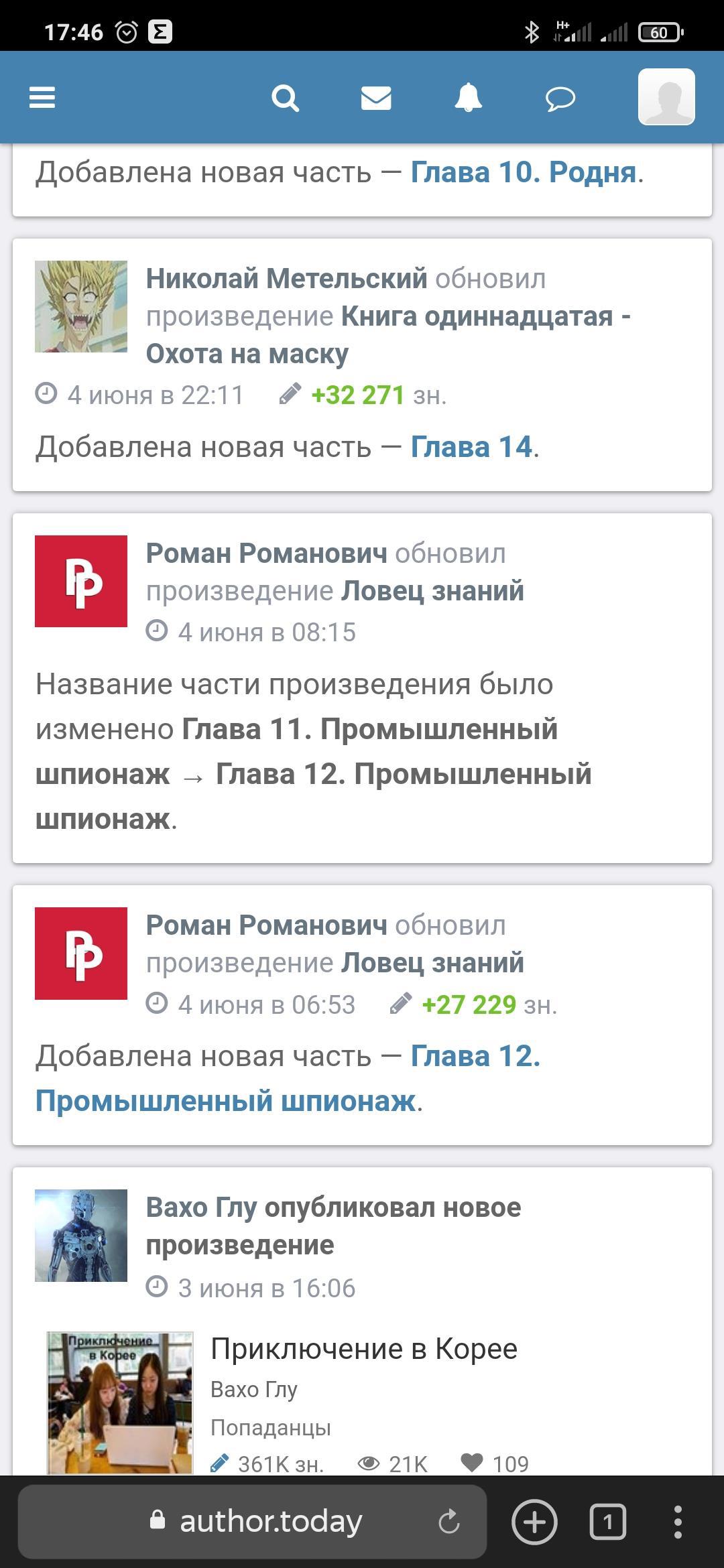Open private messages envelope
724x1568 pixels.
pyautogui.click(x=376, y=99)
